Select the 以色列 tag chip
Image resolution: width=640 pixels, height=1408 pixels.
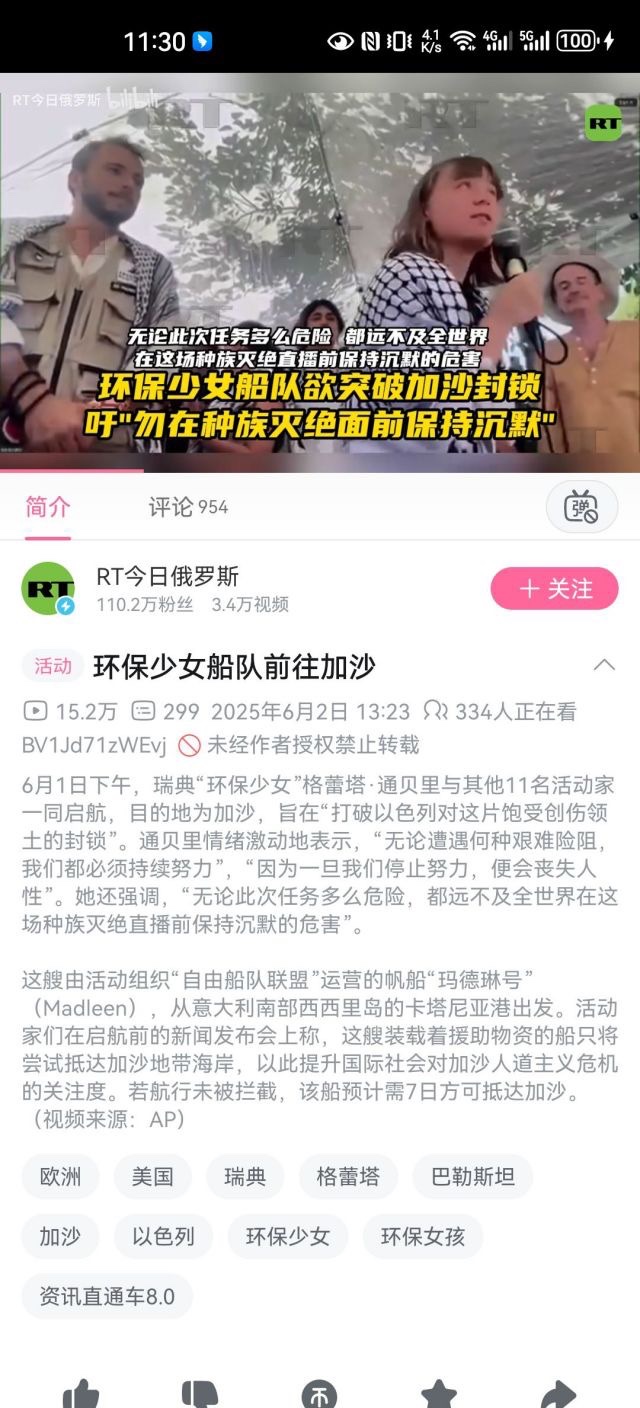pos(163,1237)
